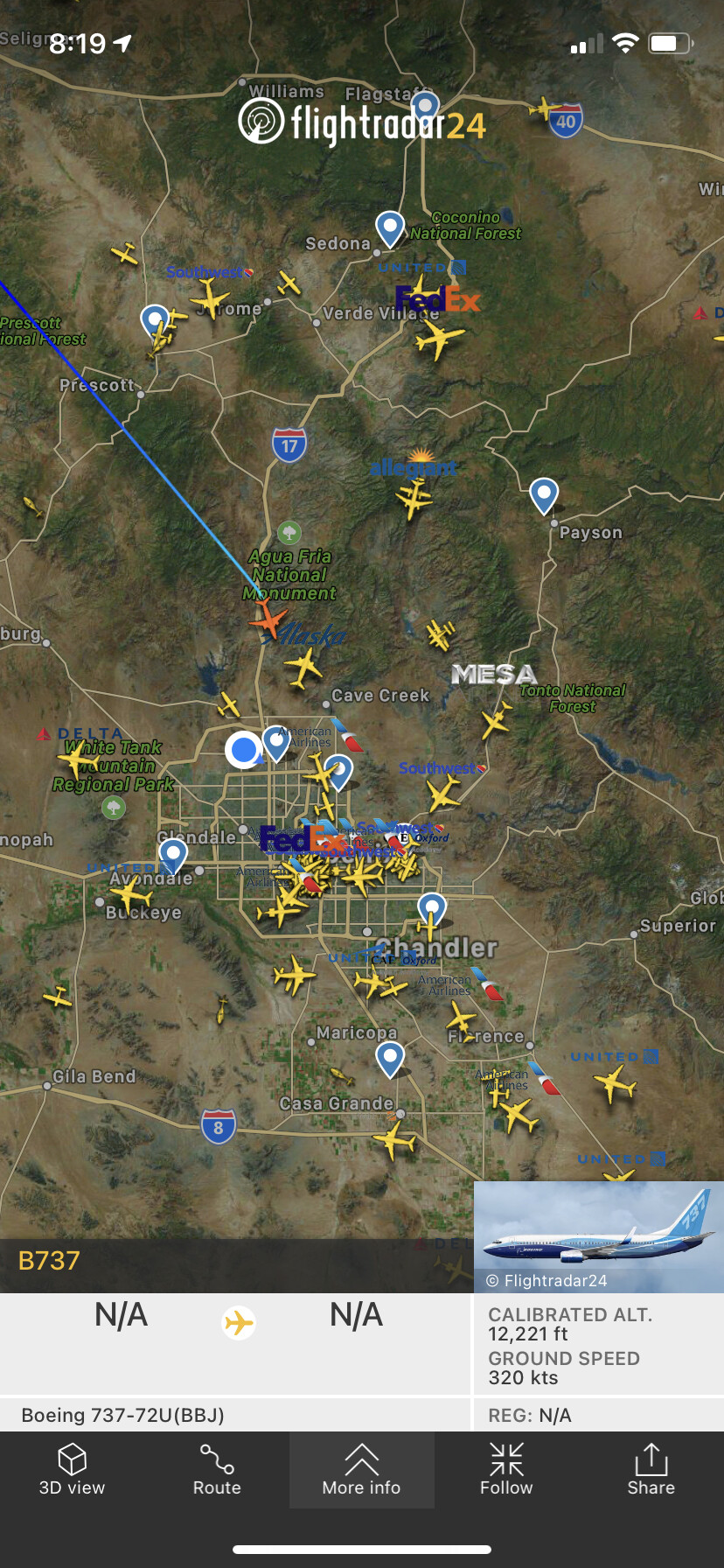The height and width of the screenshot is (1568, 724).
Task: Tap the airport pin near Payson
Action: pyautogui.click(x=544, y=495)
